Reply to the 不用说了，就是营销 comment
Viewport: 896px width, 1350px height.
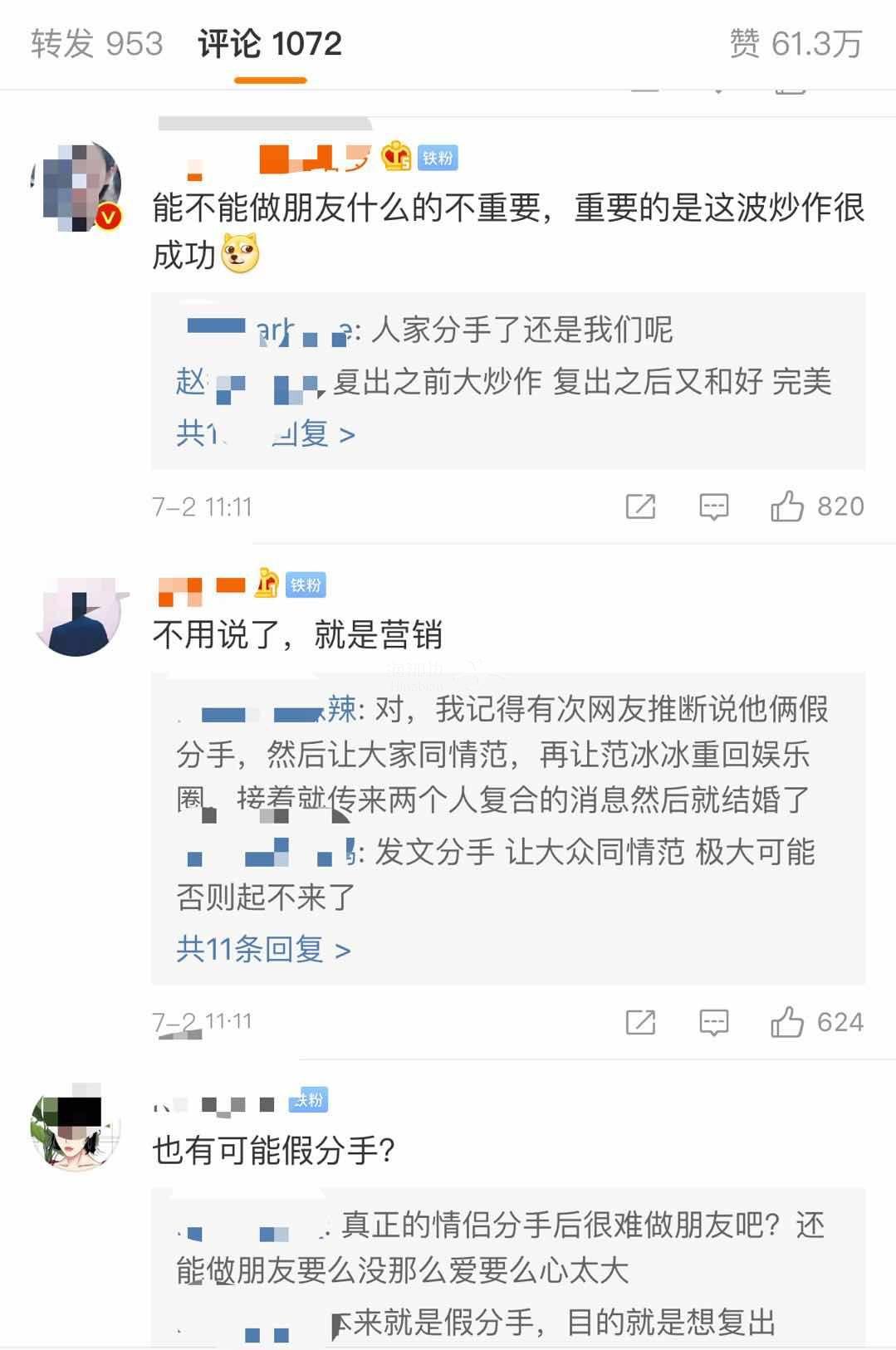[x=713, y=1022]
